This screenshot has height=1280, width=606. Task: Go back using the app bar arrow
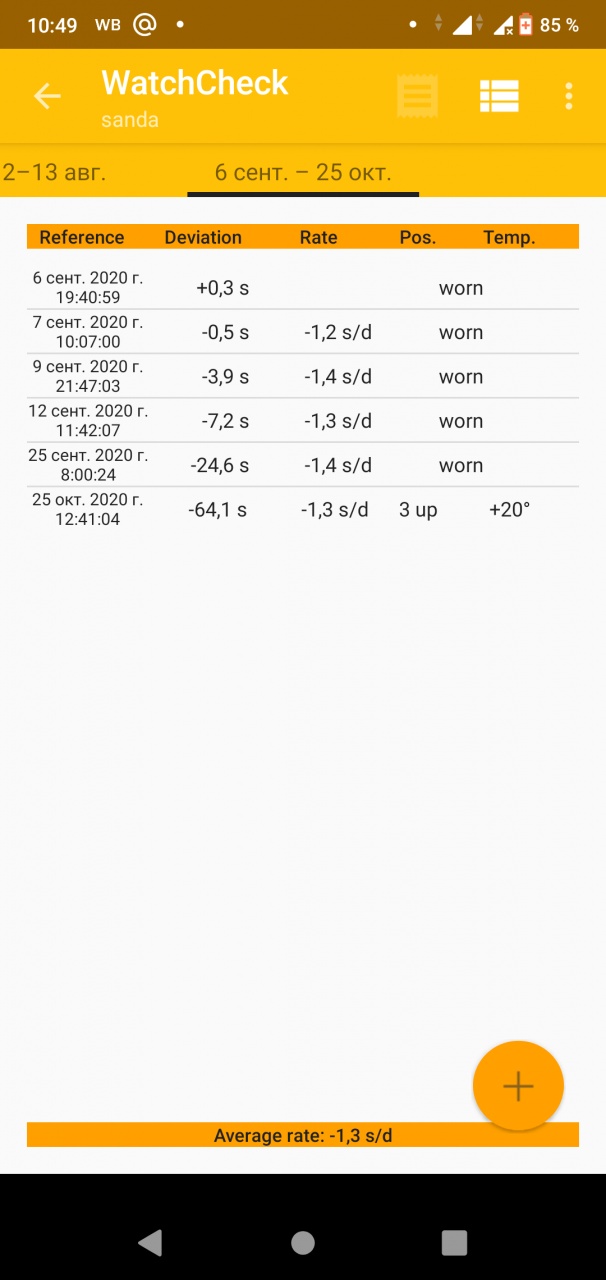click(x=47, y=96)
